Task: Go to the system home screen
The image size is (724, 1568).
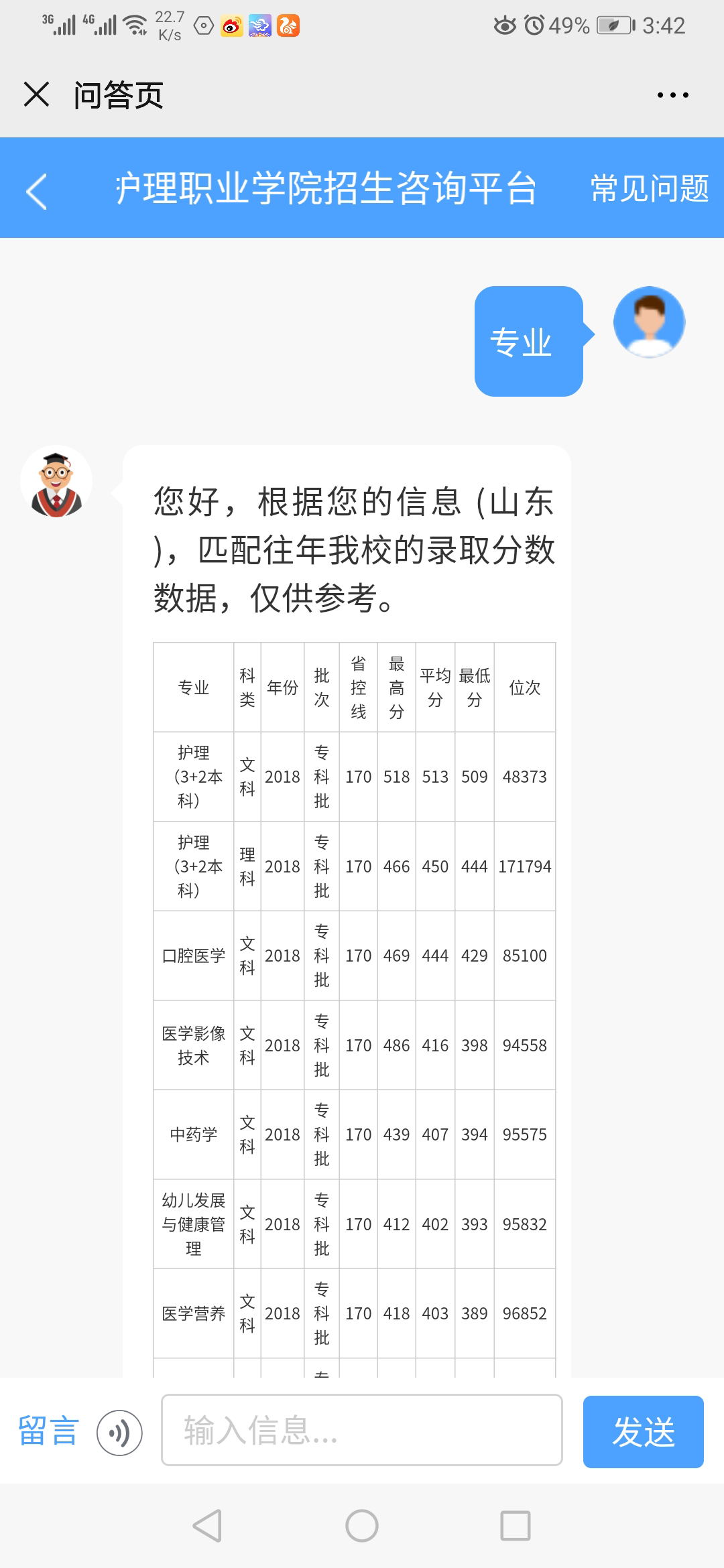Action: [x=362, y=1526]
